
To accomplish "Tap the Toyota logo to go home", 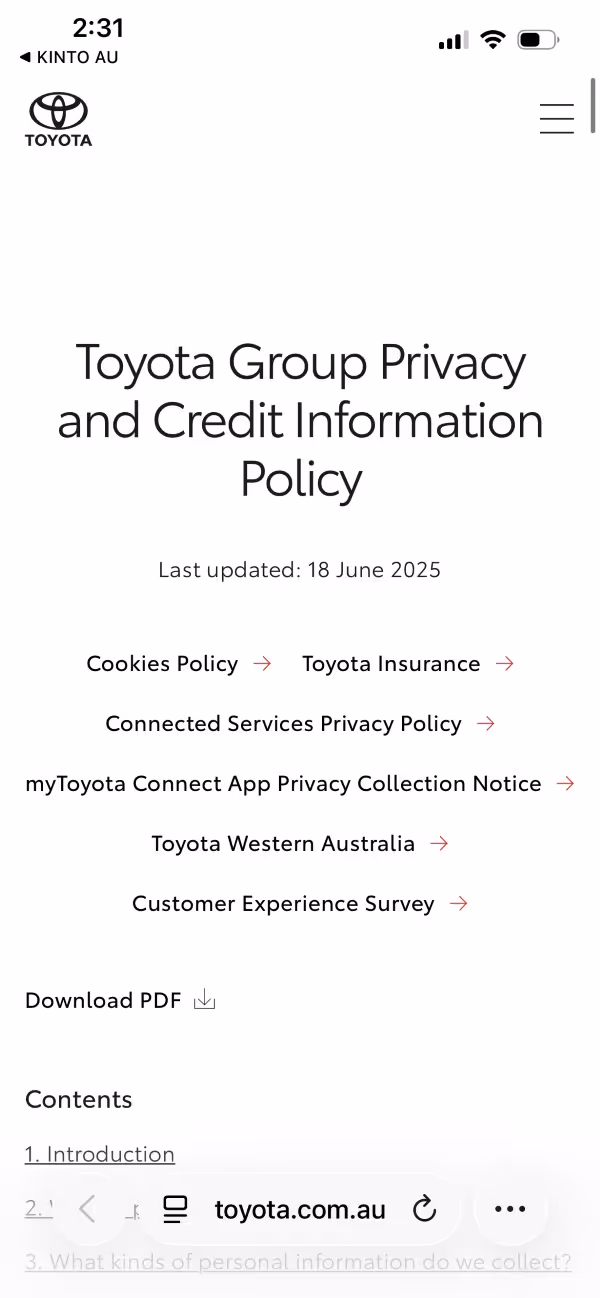I will pyautogui.click(x=58, y=120).
